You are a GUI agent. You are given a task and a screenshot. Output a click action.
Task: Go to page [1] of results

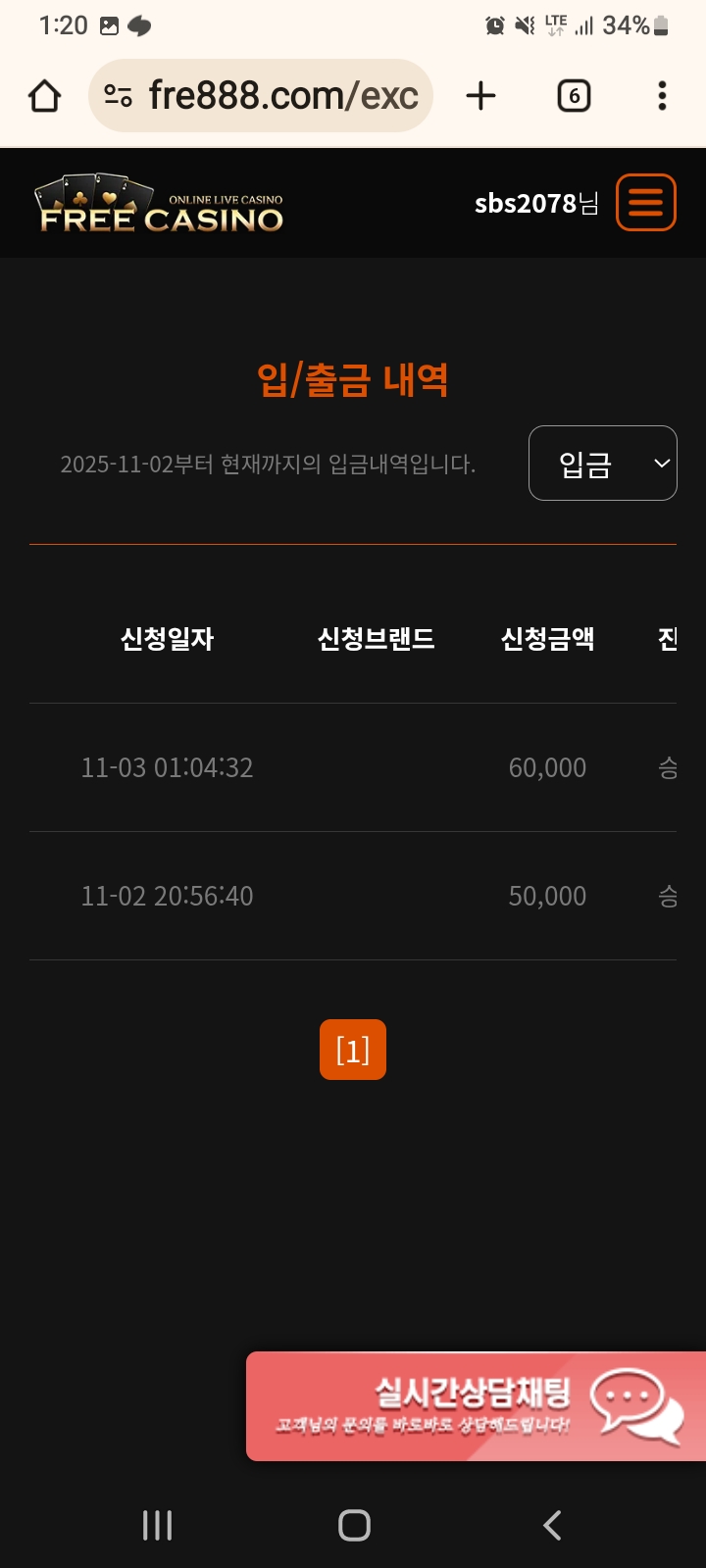click(353, 1050)
